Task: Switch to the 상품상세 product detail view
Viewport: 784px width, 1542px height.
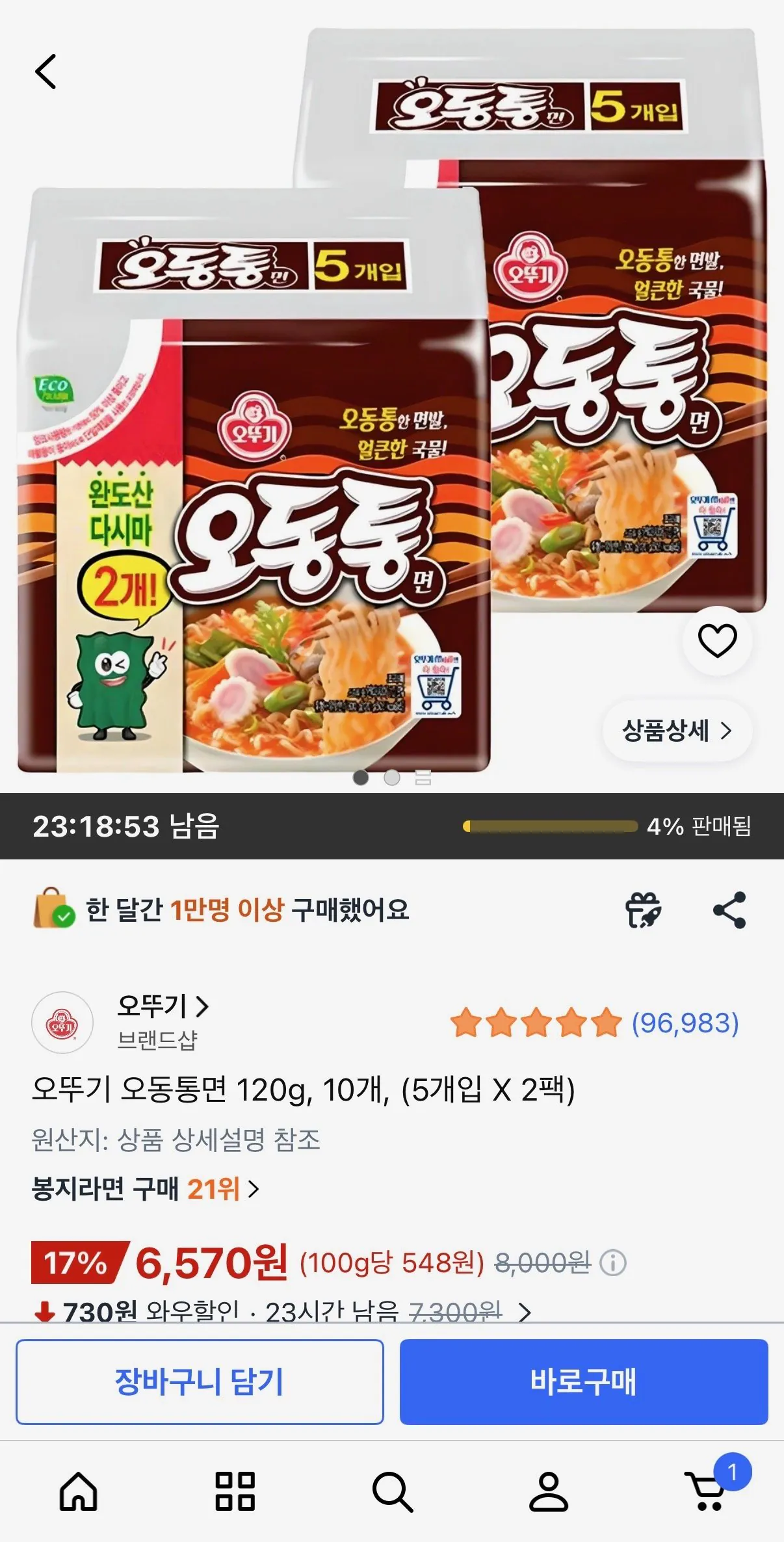Action: pos(677,731)
